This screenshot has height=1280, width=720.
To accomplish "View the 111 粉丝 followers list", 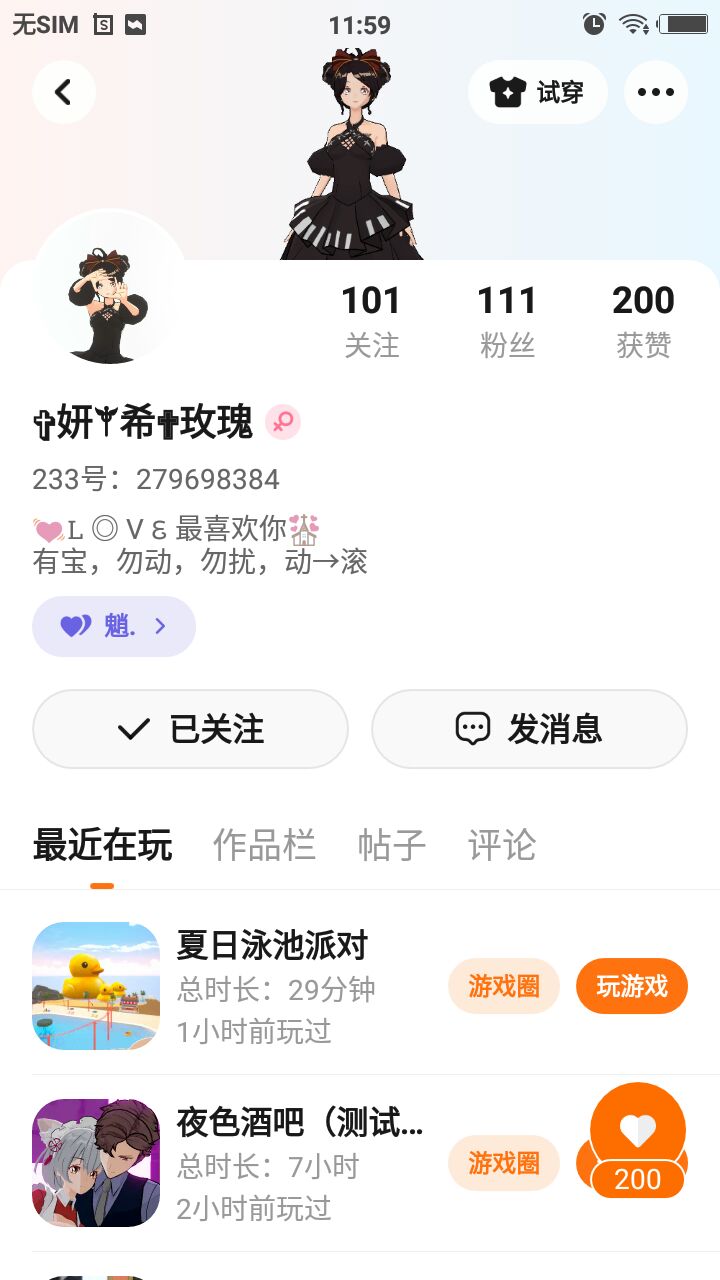I will pos(507,320).
